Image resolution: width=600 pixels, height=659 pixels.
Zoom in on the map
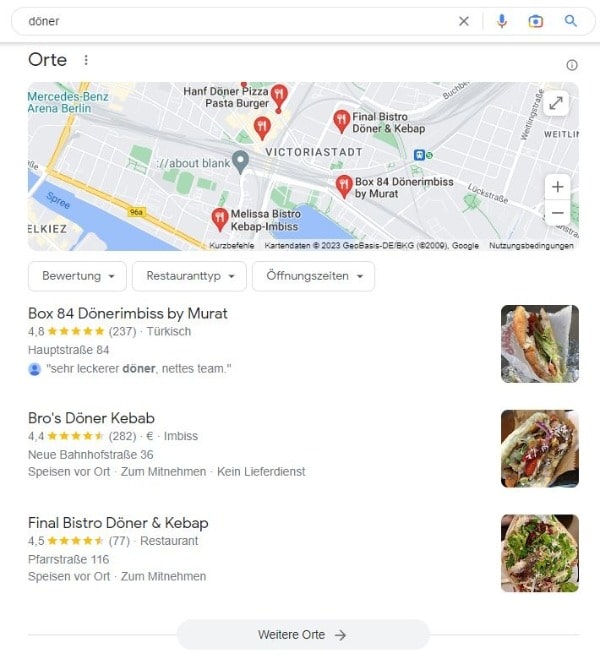558,186
